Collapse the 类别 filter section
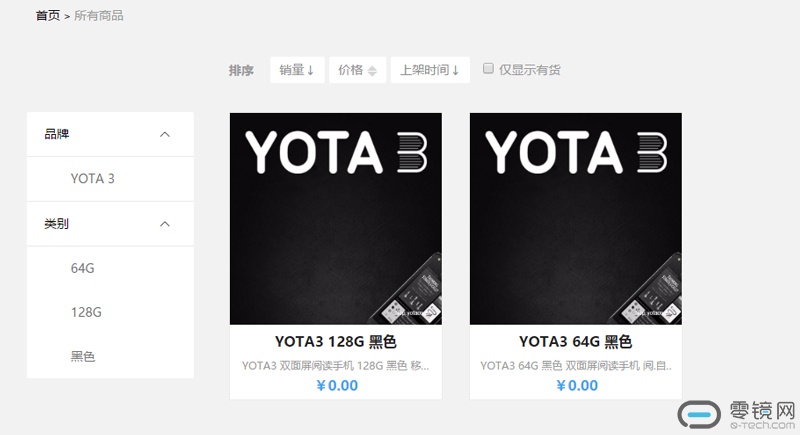 (165, 224)
